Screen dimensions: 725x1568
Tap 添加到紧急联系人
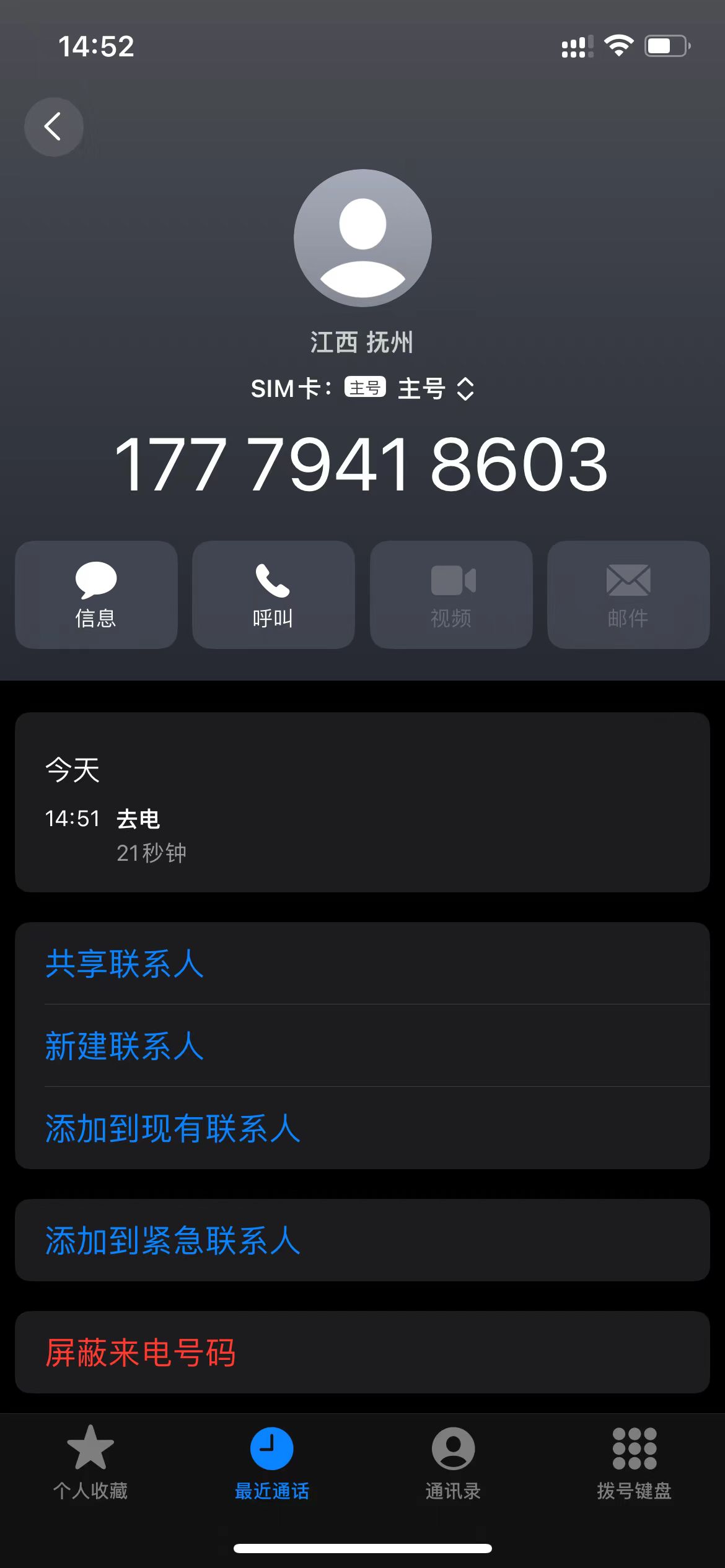[x=362, y=1240]
